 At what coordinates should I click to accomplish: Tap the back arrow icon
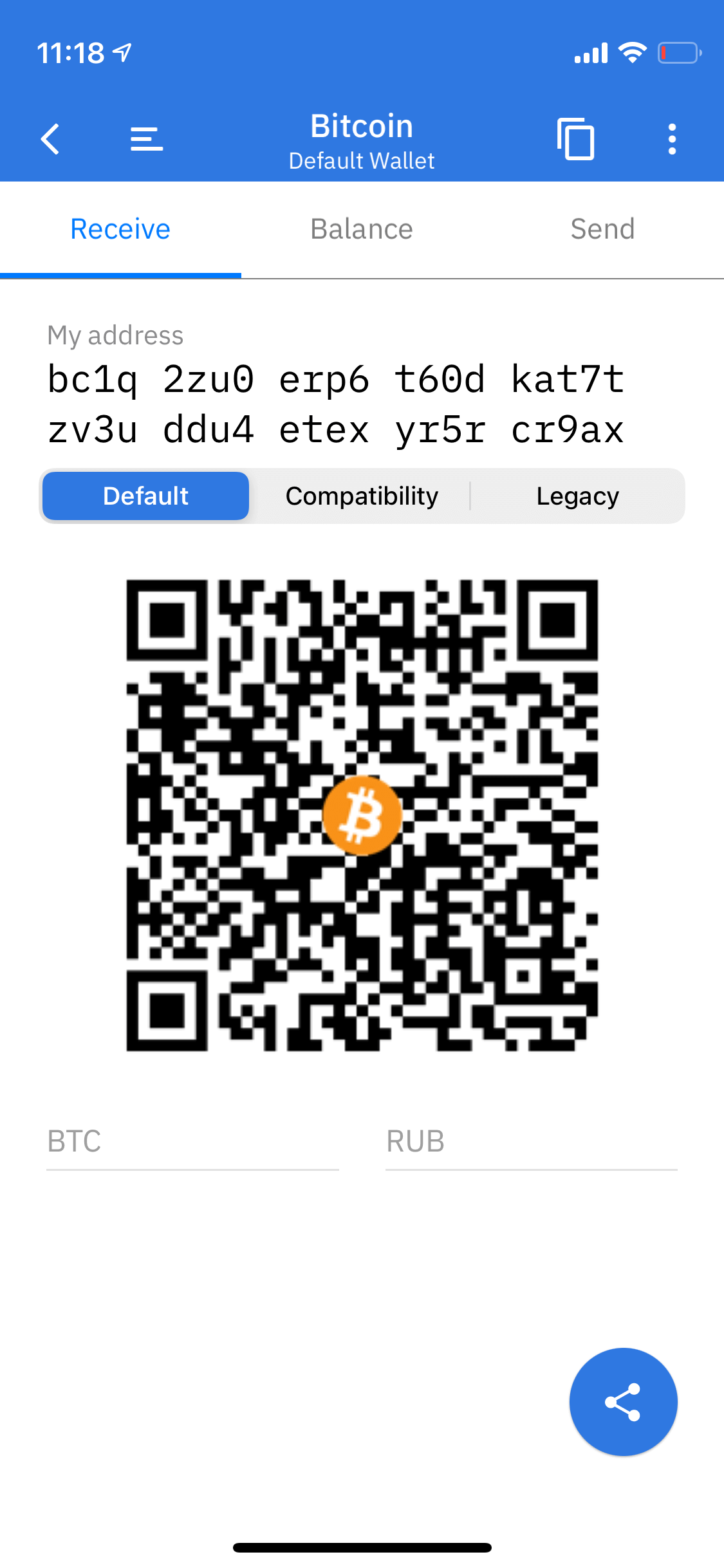pyautogui.click(x=51, y=138)
